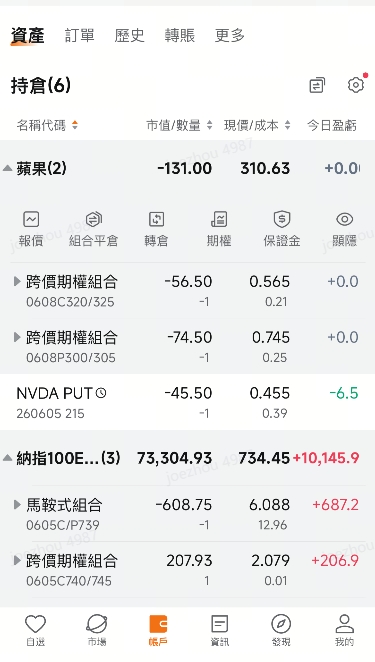This screenshot has width=375, height=662.
Task: Tap the list-switch icon next to settings
Action: pyautogui.click(x=317, y=85)
